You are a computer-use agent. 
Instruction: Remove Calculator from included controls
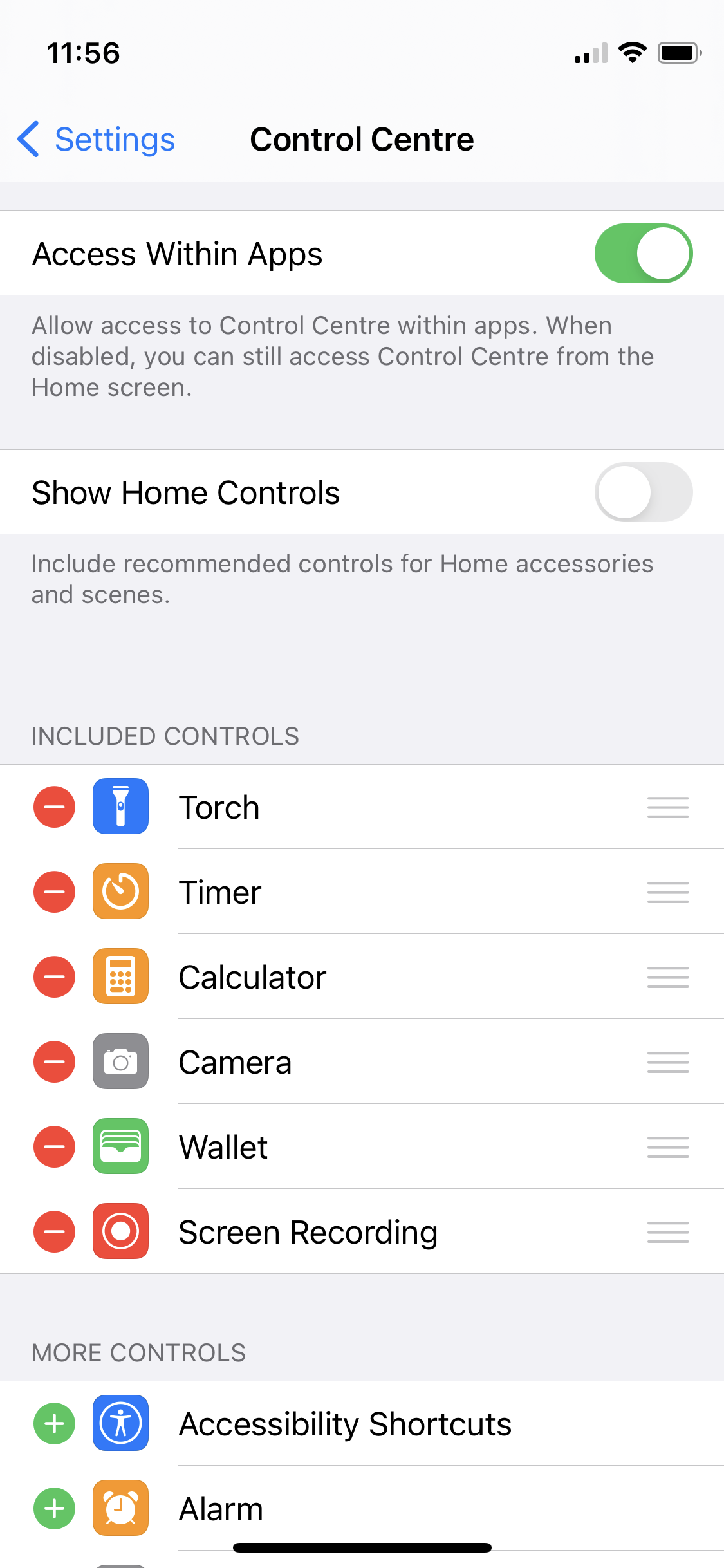point(55,977)
